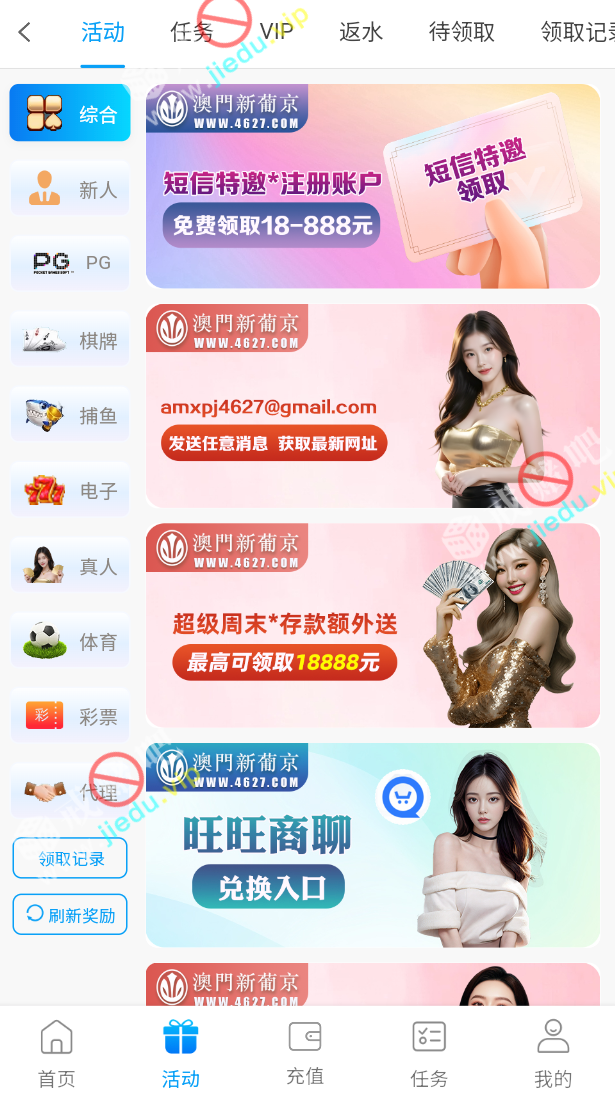The height and width of the screenshot is (1097, 615).
Task: Tap the 领取记录 button in sidebar
Action: (70, 858)
